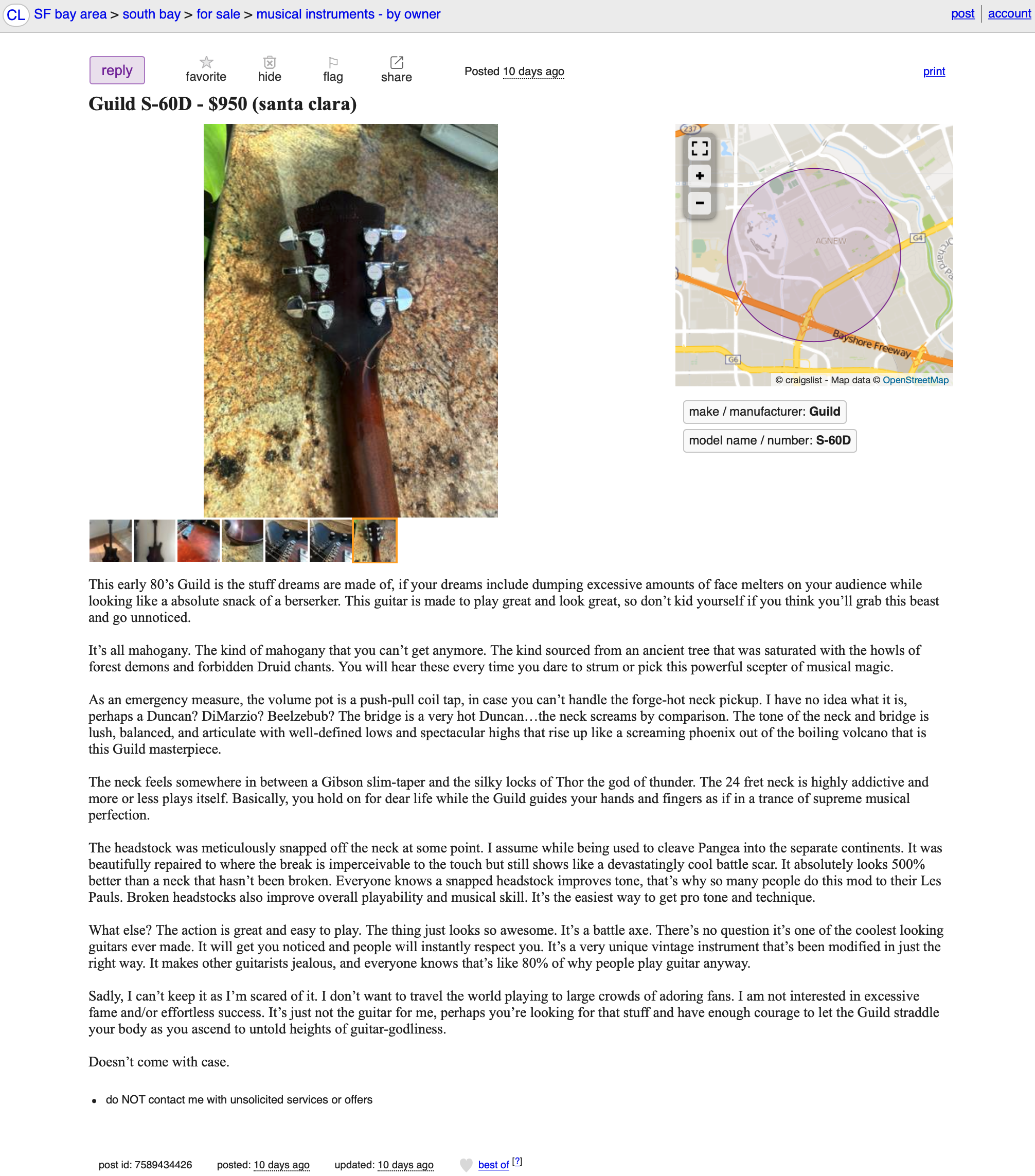Open the for sale breadcrumb
The image size is (1035, 1176).
218,14
